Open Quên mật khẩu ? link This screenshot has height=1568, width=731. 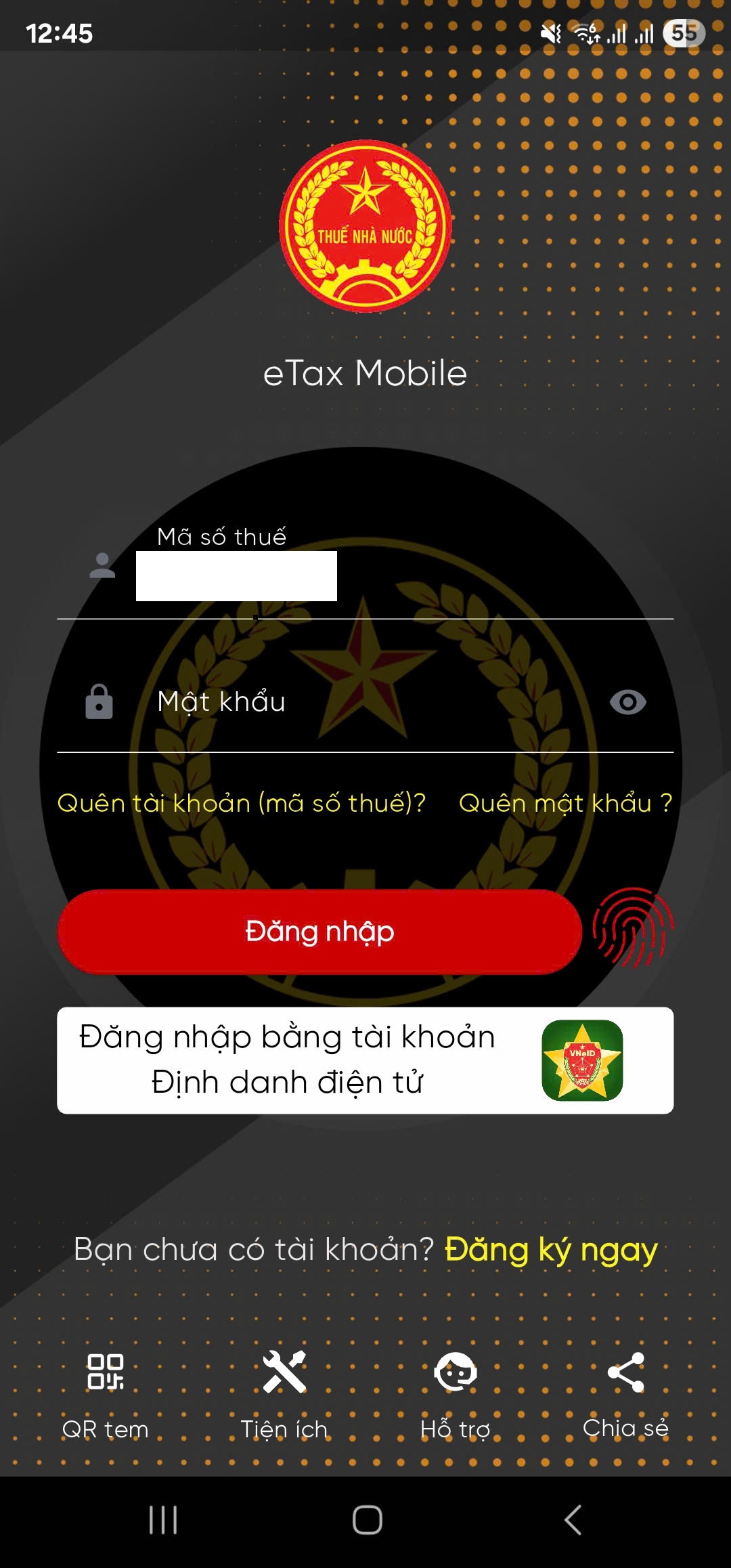565,804
